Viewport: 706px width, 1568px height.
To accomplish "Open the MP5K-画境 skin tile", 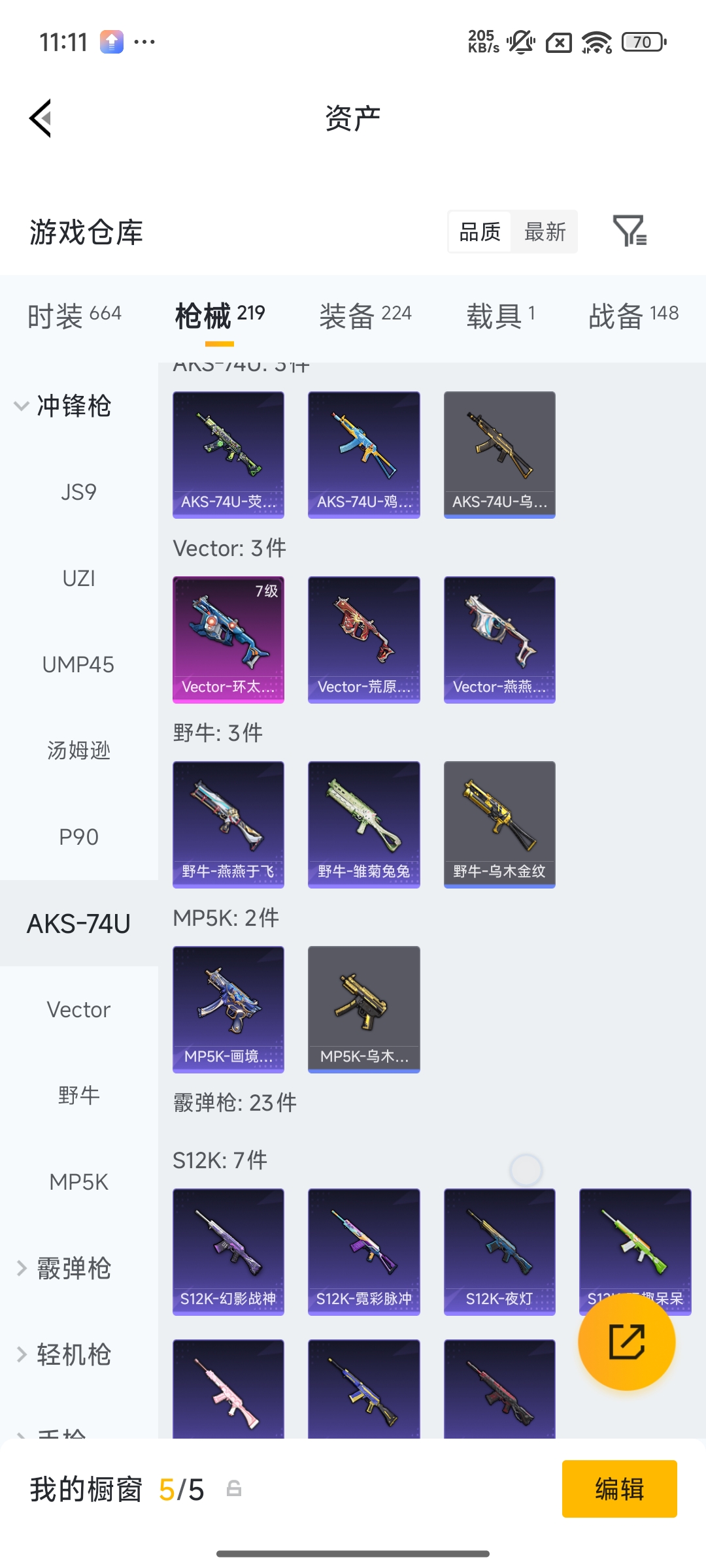I will (x=228, y=1009).
